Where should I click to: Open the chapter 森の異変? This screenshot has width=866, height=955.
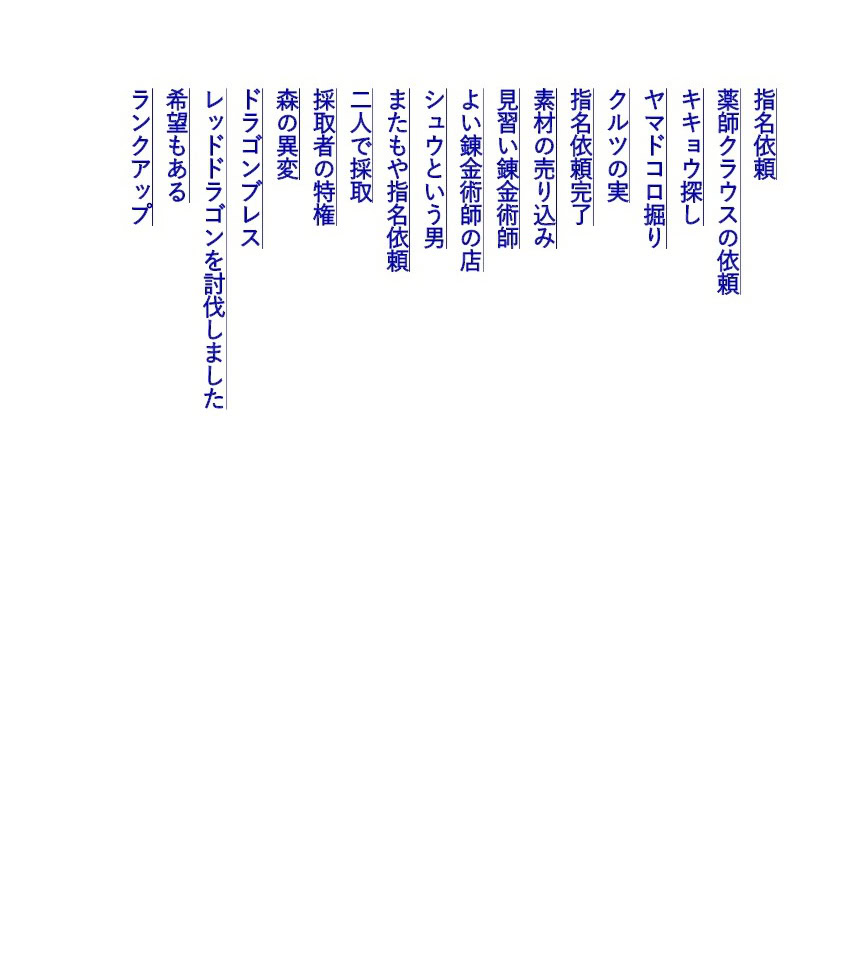point(287,134)
